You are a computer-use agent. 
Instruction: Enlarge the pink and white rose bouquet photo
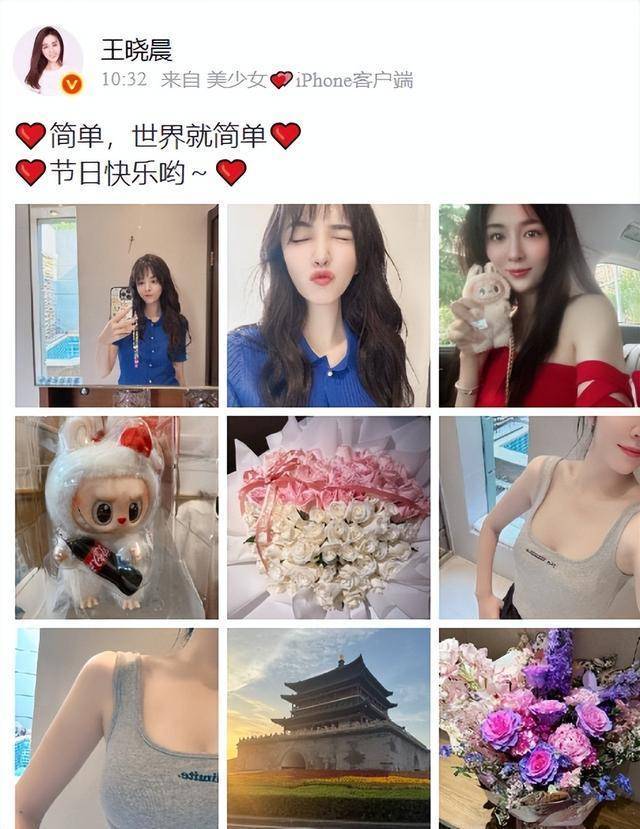click(328, 517)
